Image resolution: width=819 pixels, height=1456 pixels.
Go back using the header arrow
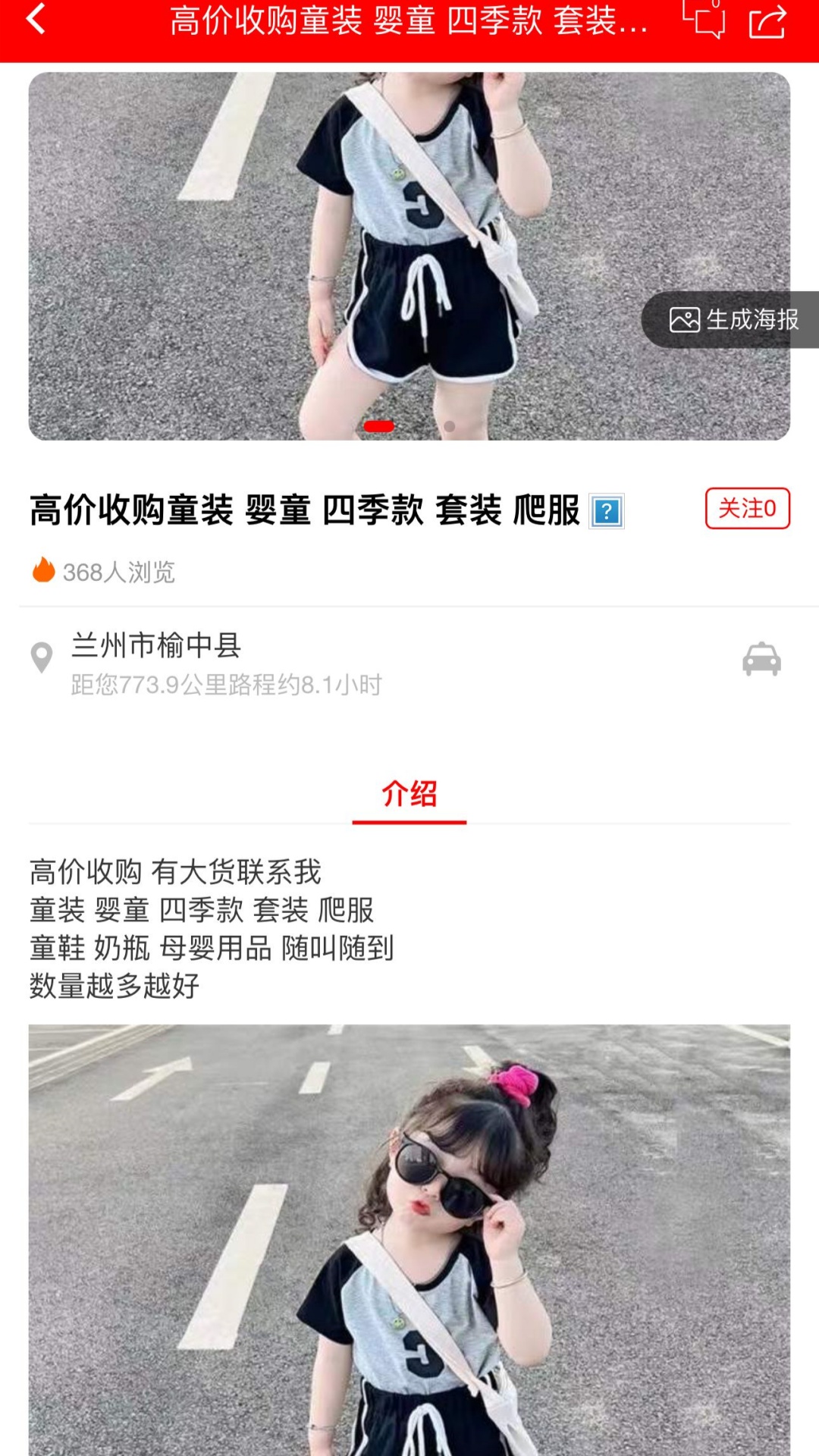point(36,20)
